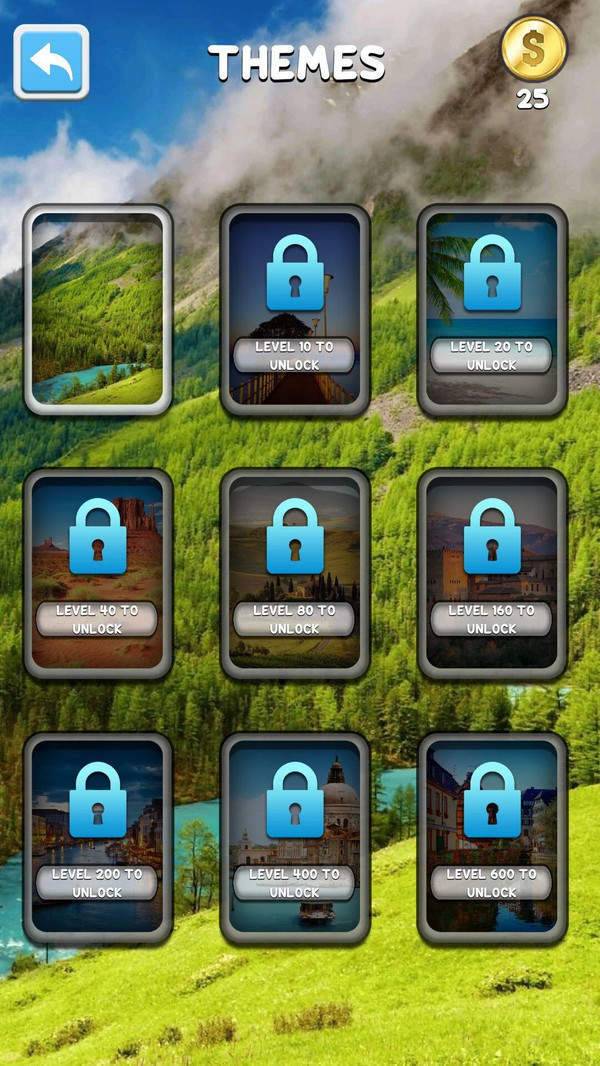Open the Venice dome theme at level 400
Screen dimensions: 600x1066
point(295,837)
